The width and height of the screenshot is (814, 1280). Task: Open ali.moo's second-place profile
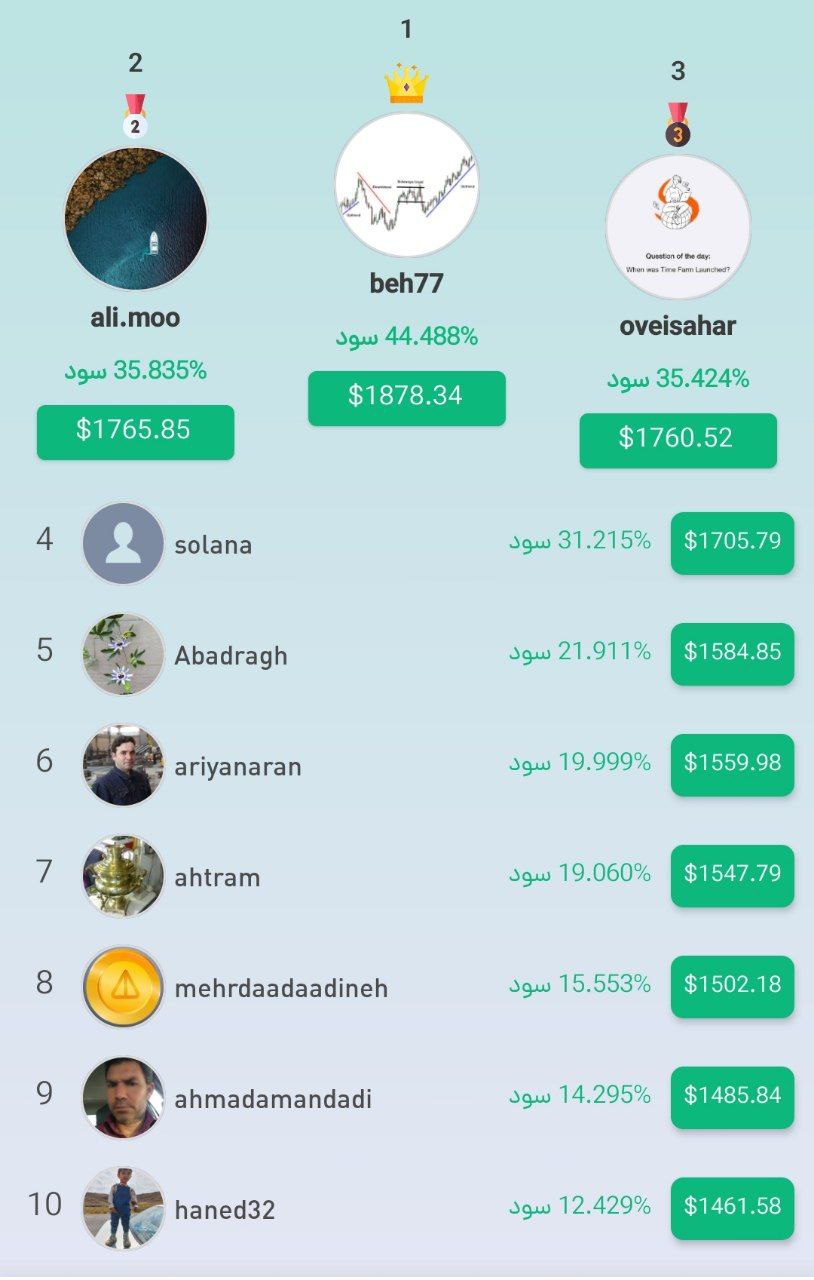coord(136,219)
